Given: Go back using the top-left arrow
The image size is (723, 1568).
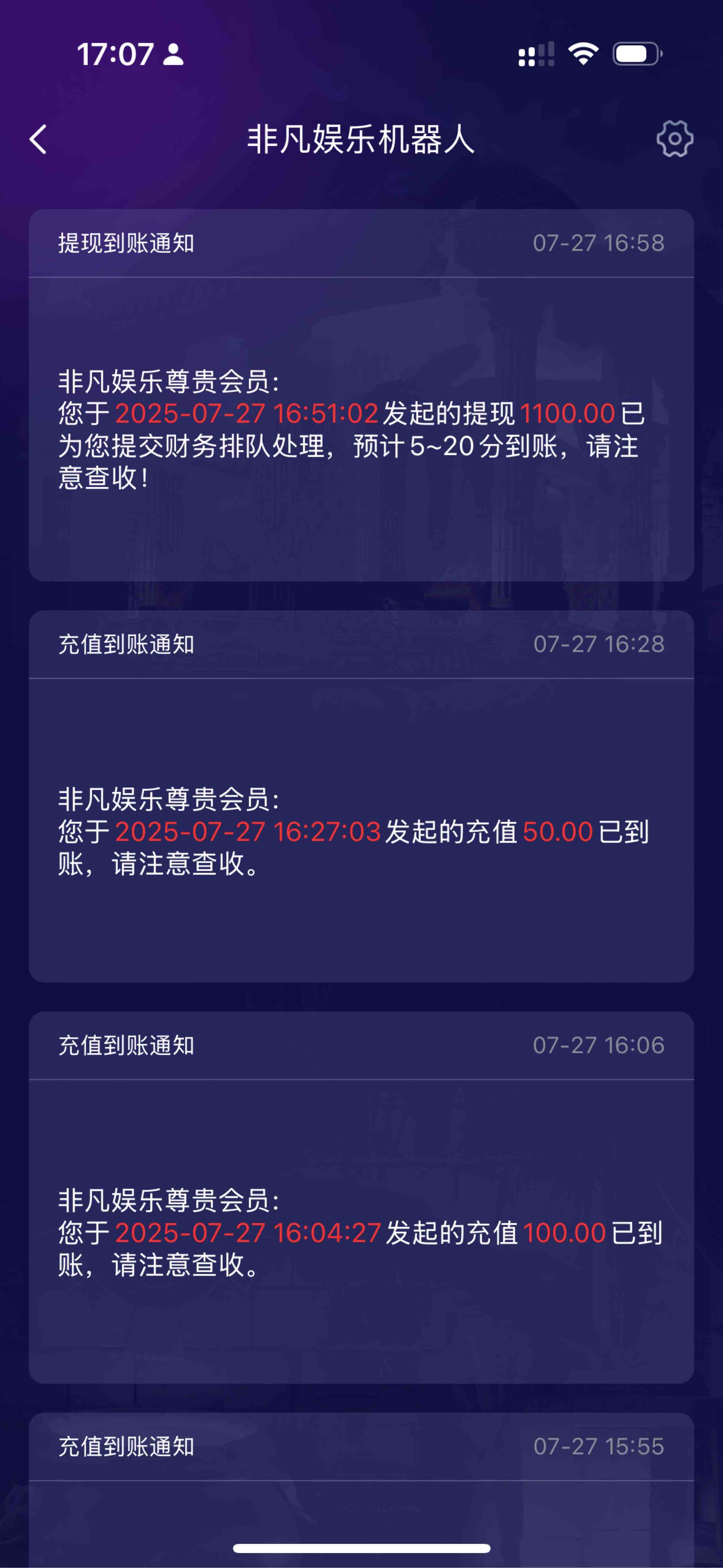Looking at the screenshot, I should (x=38, y=139).
